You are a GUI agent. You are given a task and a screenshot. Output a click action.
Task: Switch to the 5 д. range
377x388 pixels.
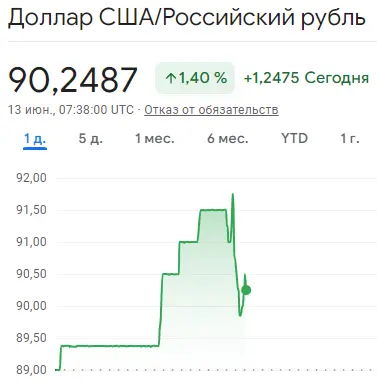(91, 139)
